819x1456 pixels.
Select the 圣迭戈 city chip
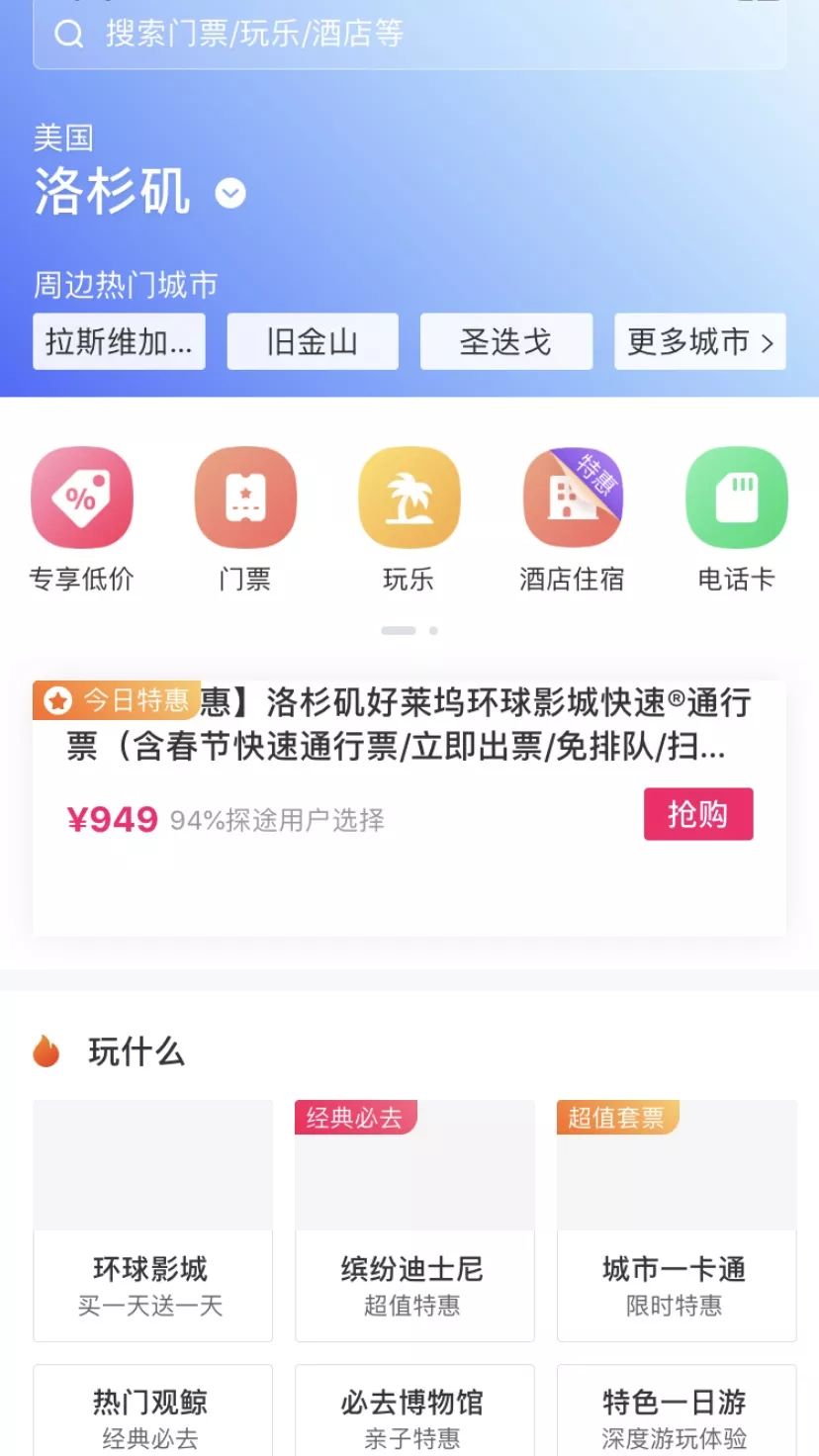(x=506, y=341)
